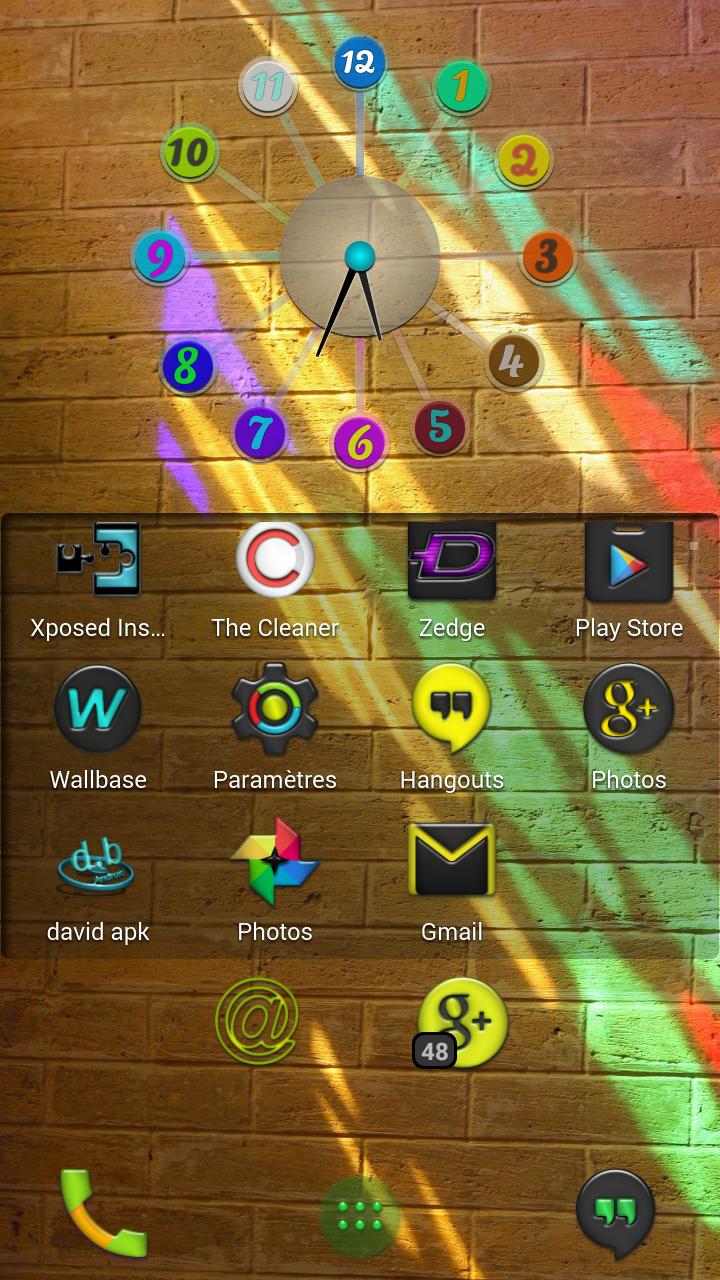This screenshot has height=1280, width=720.
Task: Open Google+ with the 48 badge
Action: [x=462, y=1022]
